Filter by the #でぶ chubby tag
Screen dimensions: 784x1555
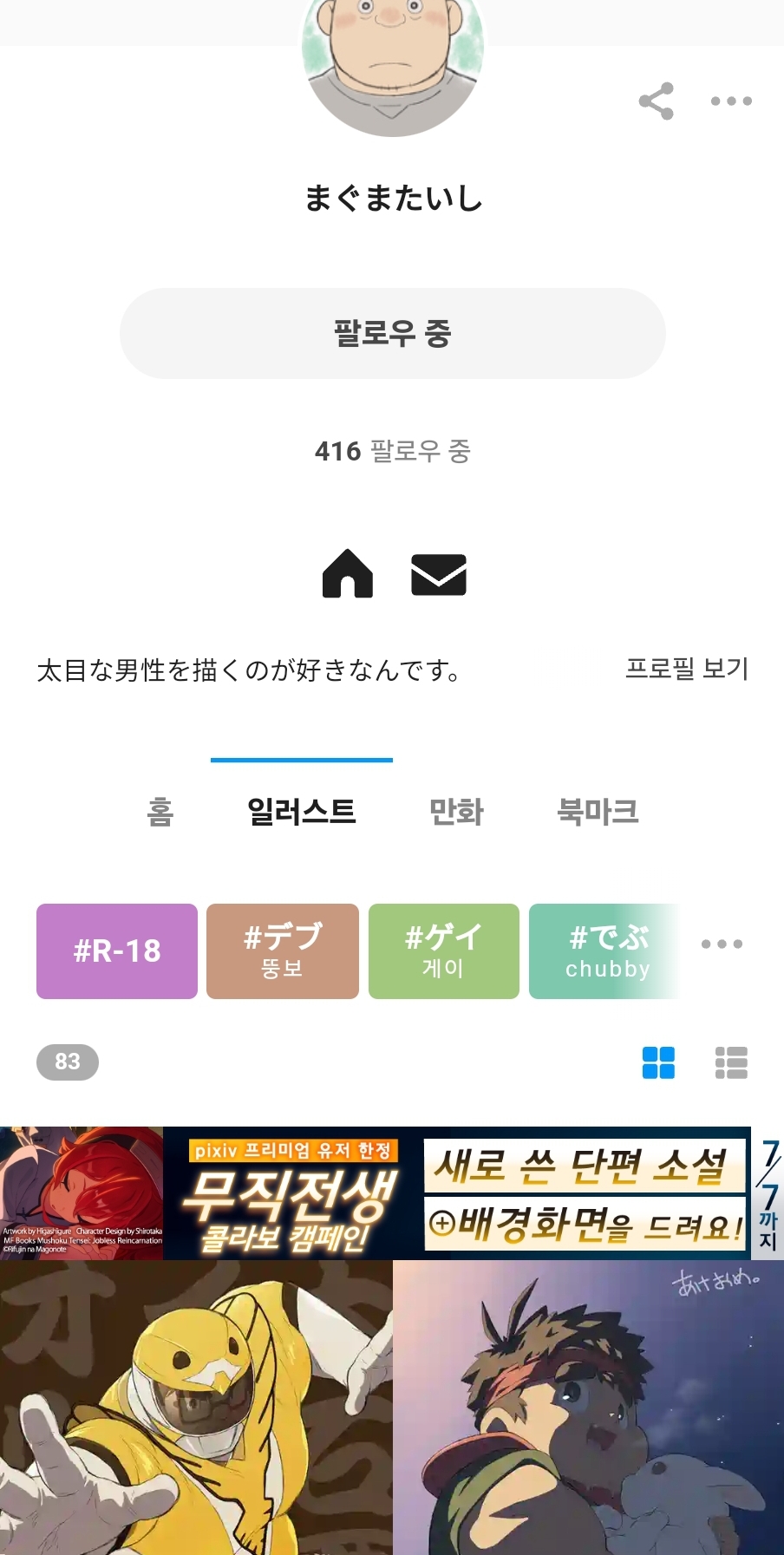[604, 951]
